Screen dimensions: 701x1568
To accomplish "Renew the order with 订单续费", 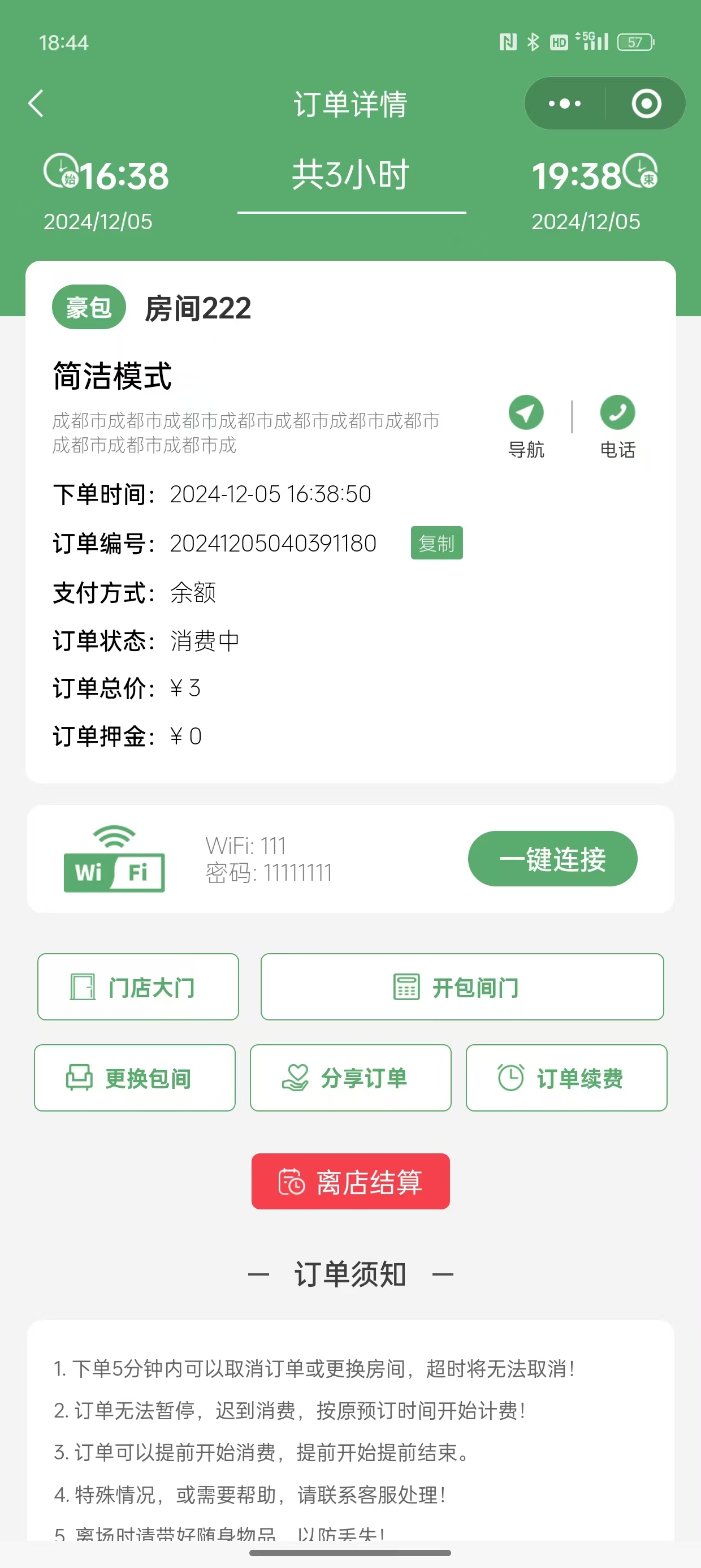I will click(x=566, y=1078).
